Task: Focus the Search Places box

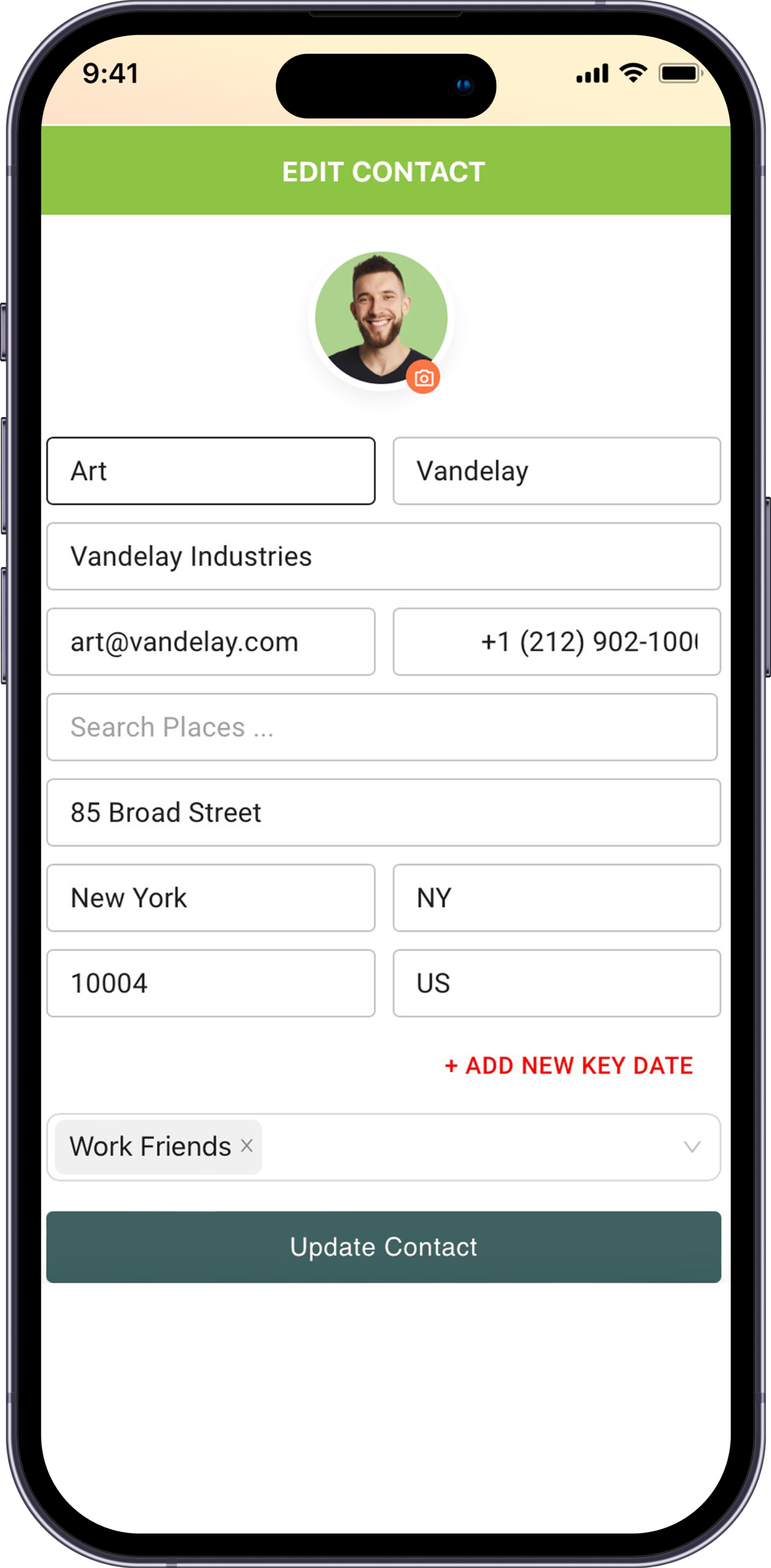Action: (x=382, y=727)
